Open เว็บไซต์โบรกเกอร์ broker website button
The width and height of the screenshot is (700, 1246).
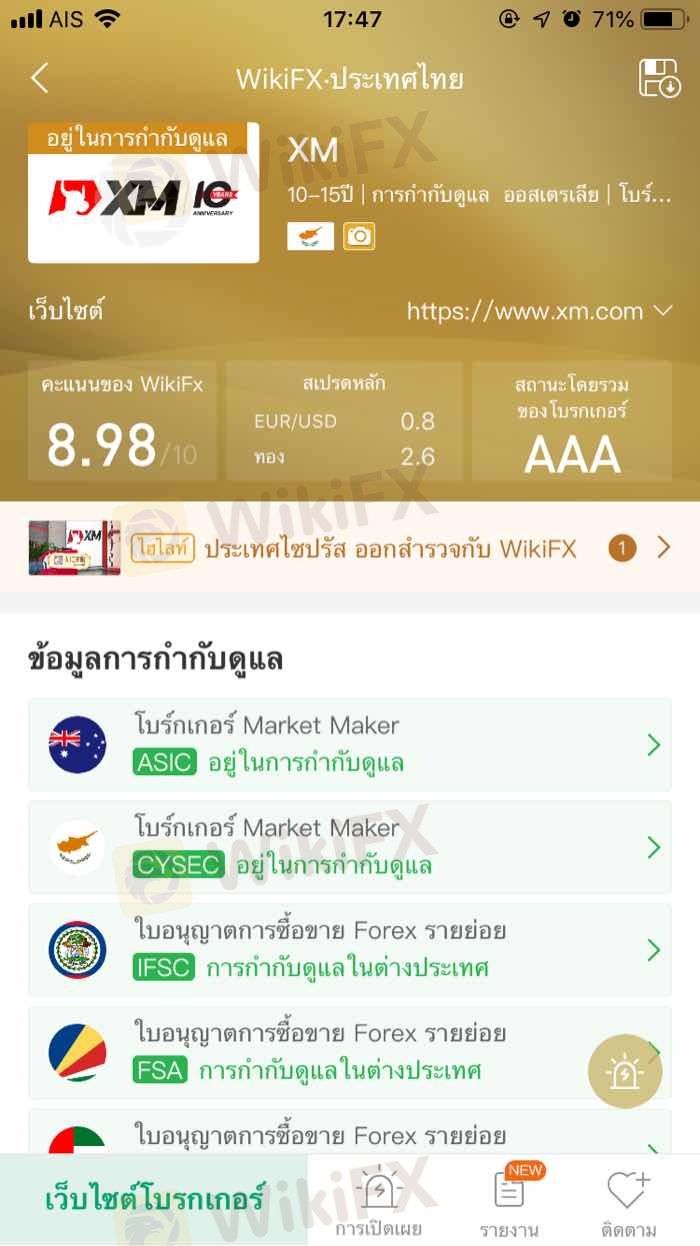154,1199
